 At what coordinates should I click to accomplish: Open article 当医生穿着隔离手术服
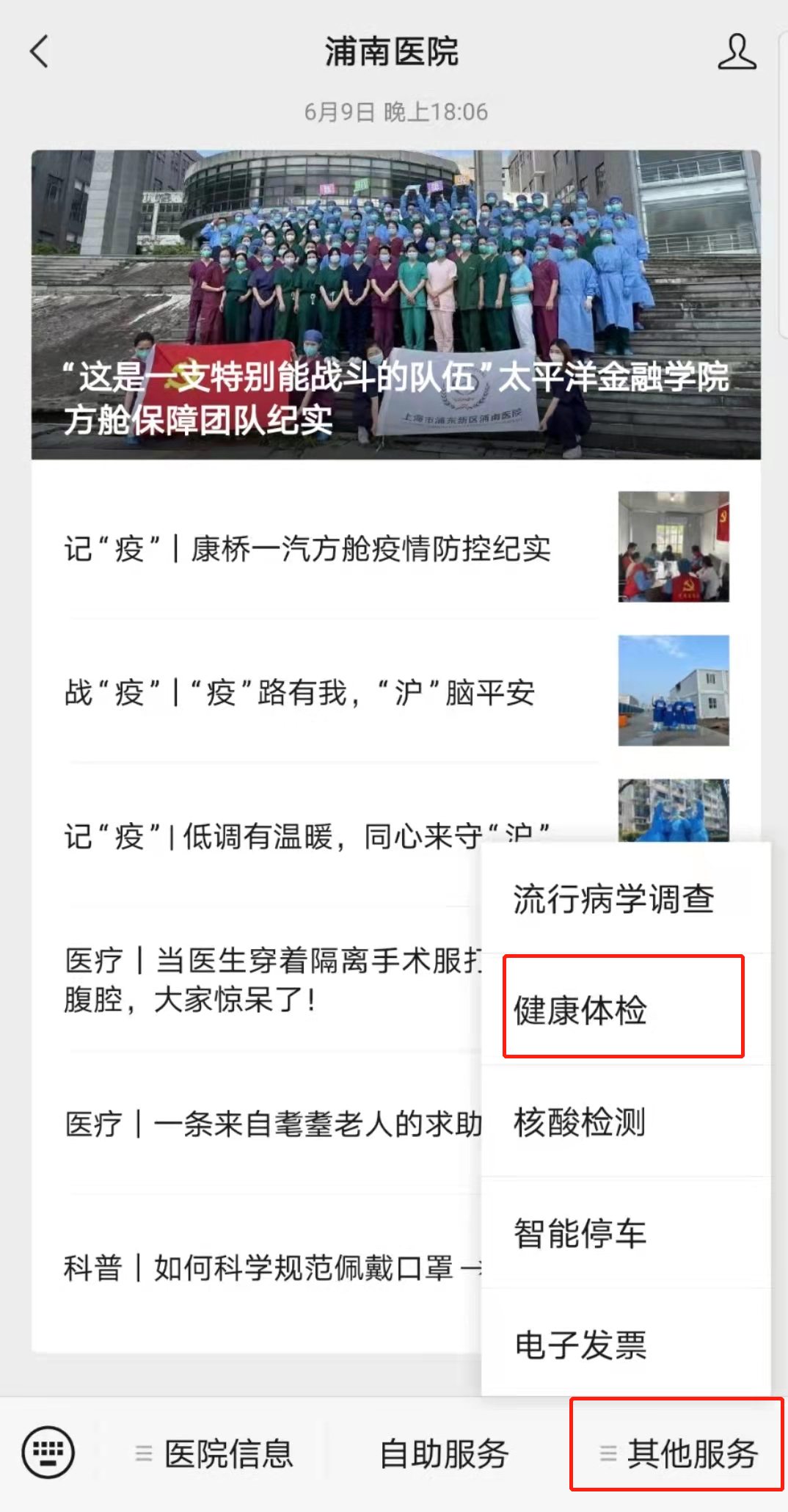(271, 979)
